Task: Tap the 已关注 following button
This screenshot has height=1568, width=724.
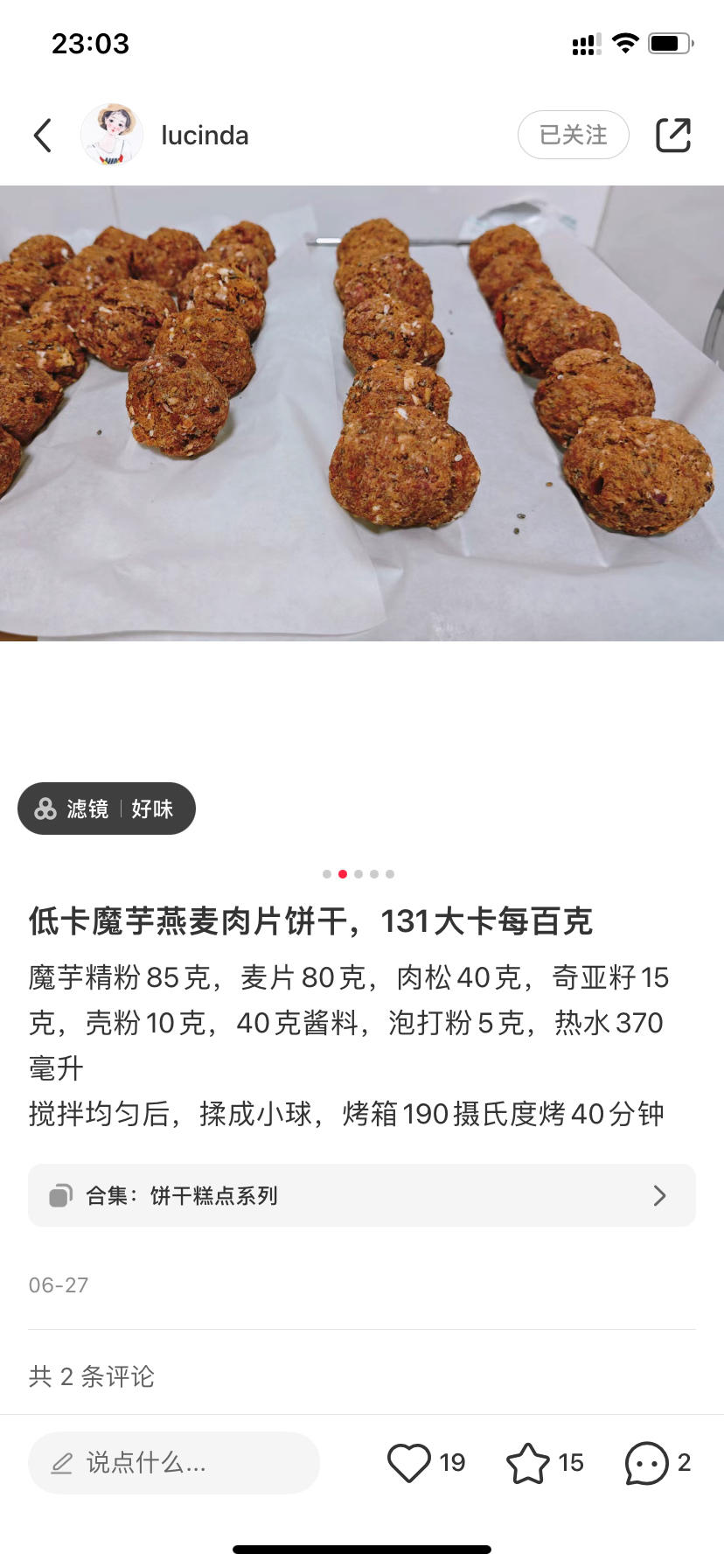Action: (x=573, y=135)
